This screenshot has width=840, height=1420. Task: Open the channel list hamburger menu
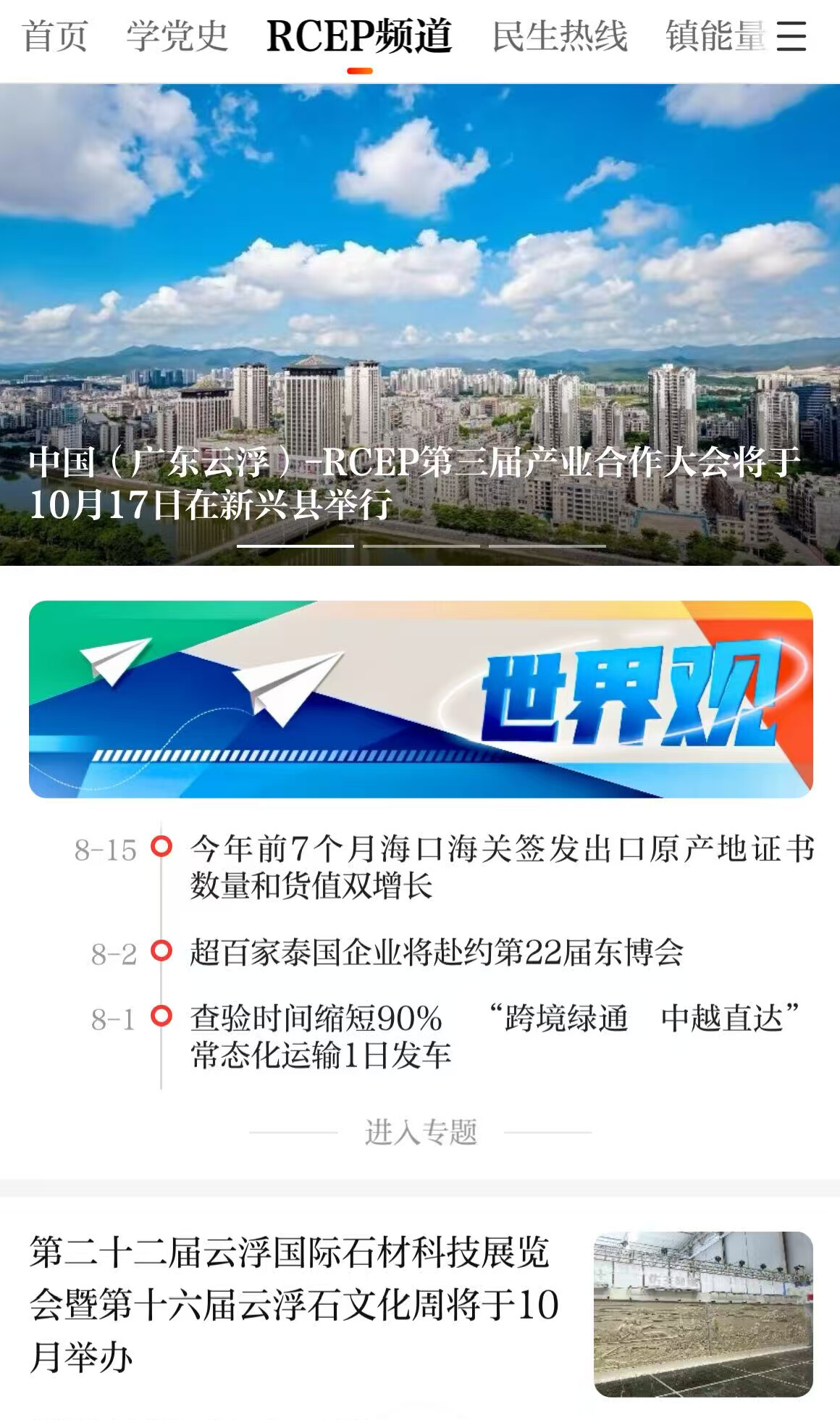pyautogui.click(x=791, y=36)
